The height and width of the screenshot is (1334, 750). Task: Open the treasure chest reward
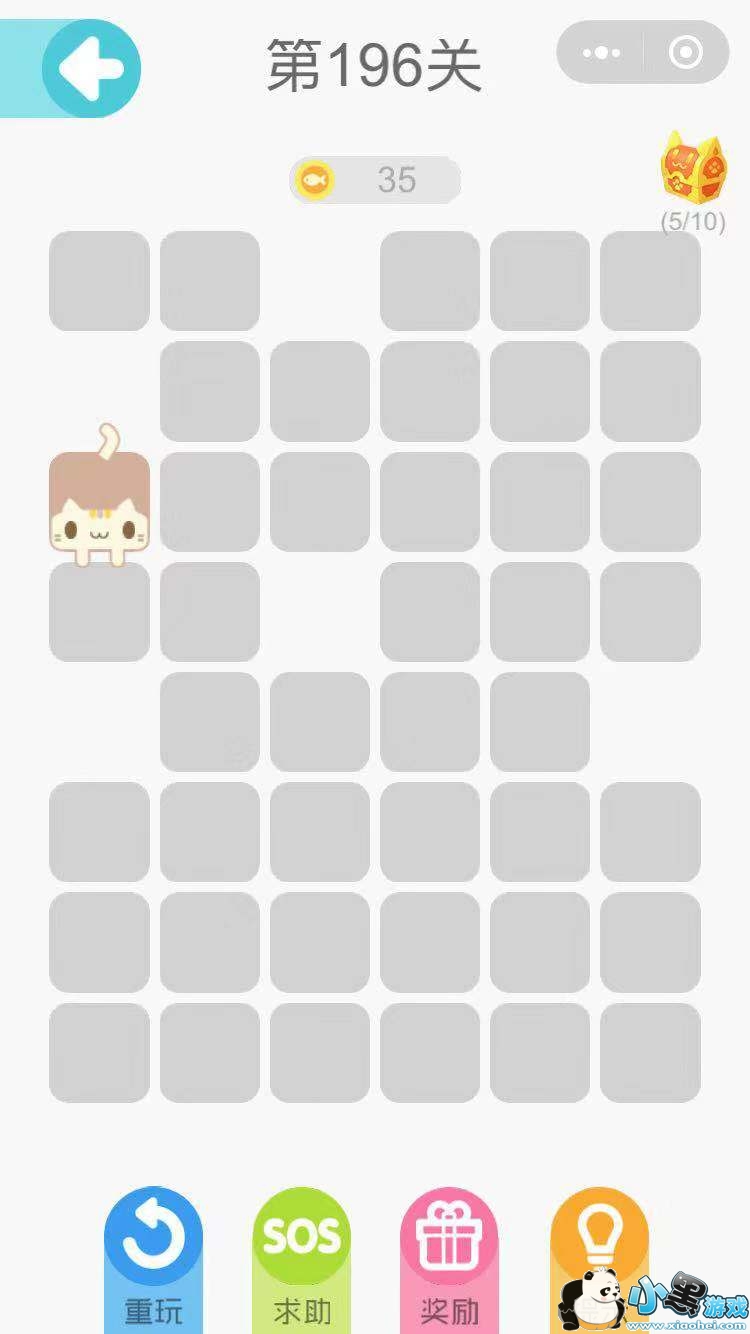(x=693, y=168)
